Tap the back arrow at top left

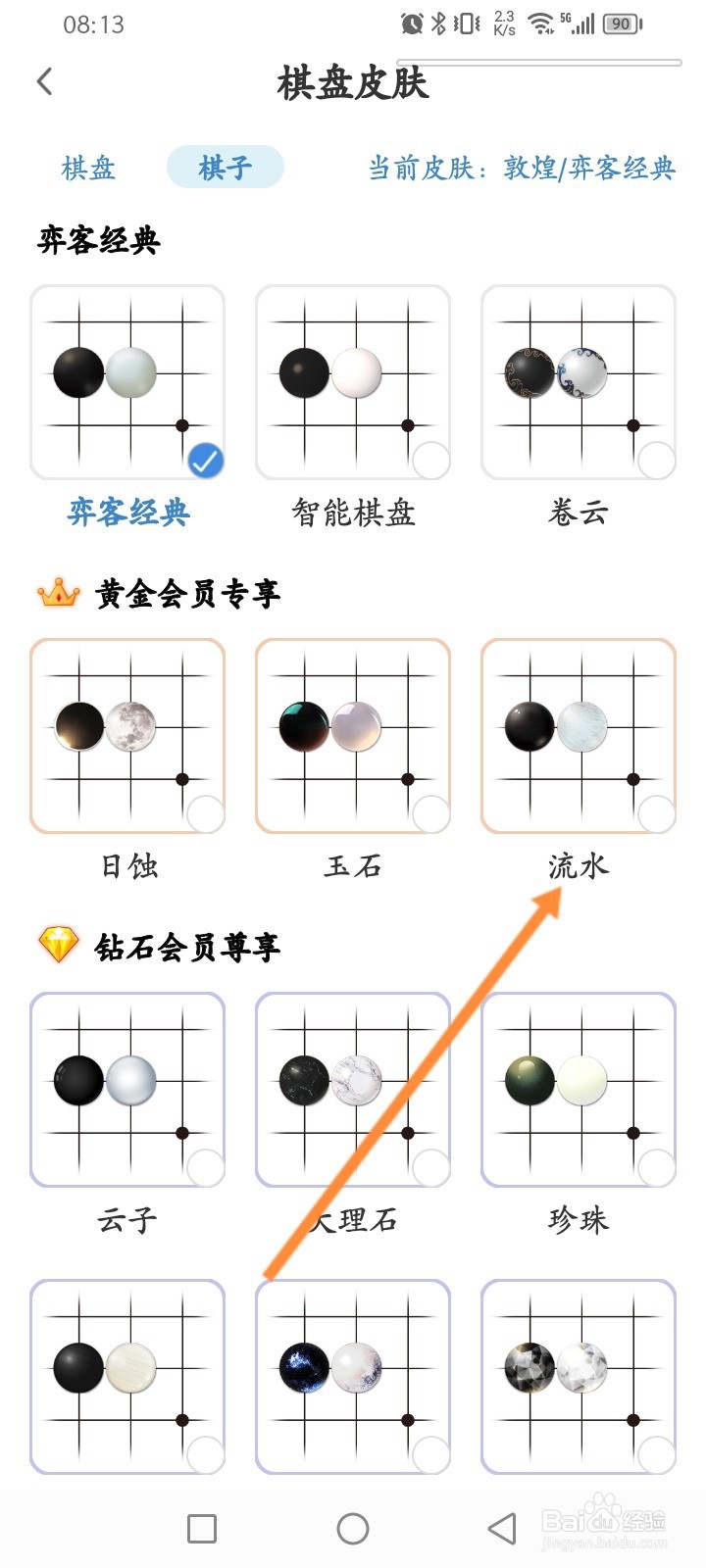coord(44,81)
